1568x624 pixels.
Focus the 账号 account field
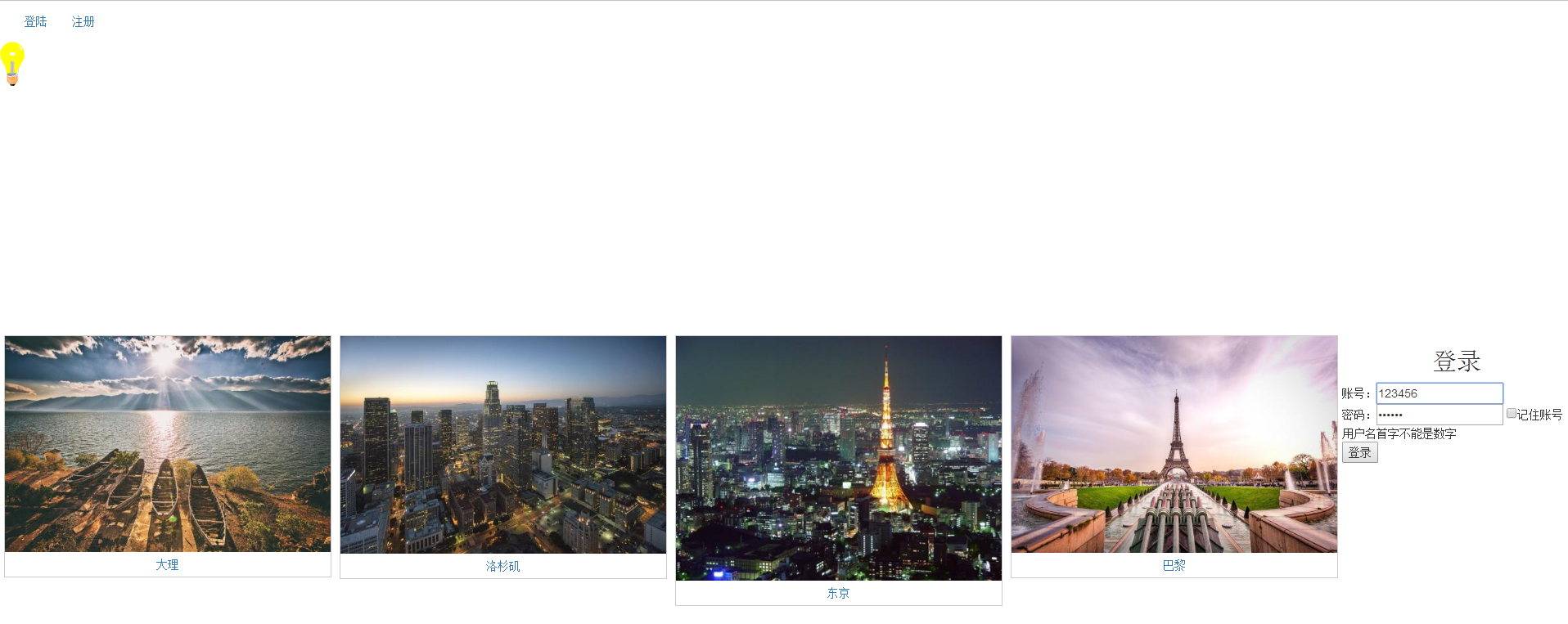point(1439,393)
